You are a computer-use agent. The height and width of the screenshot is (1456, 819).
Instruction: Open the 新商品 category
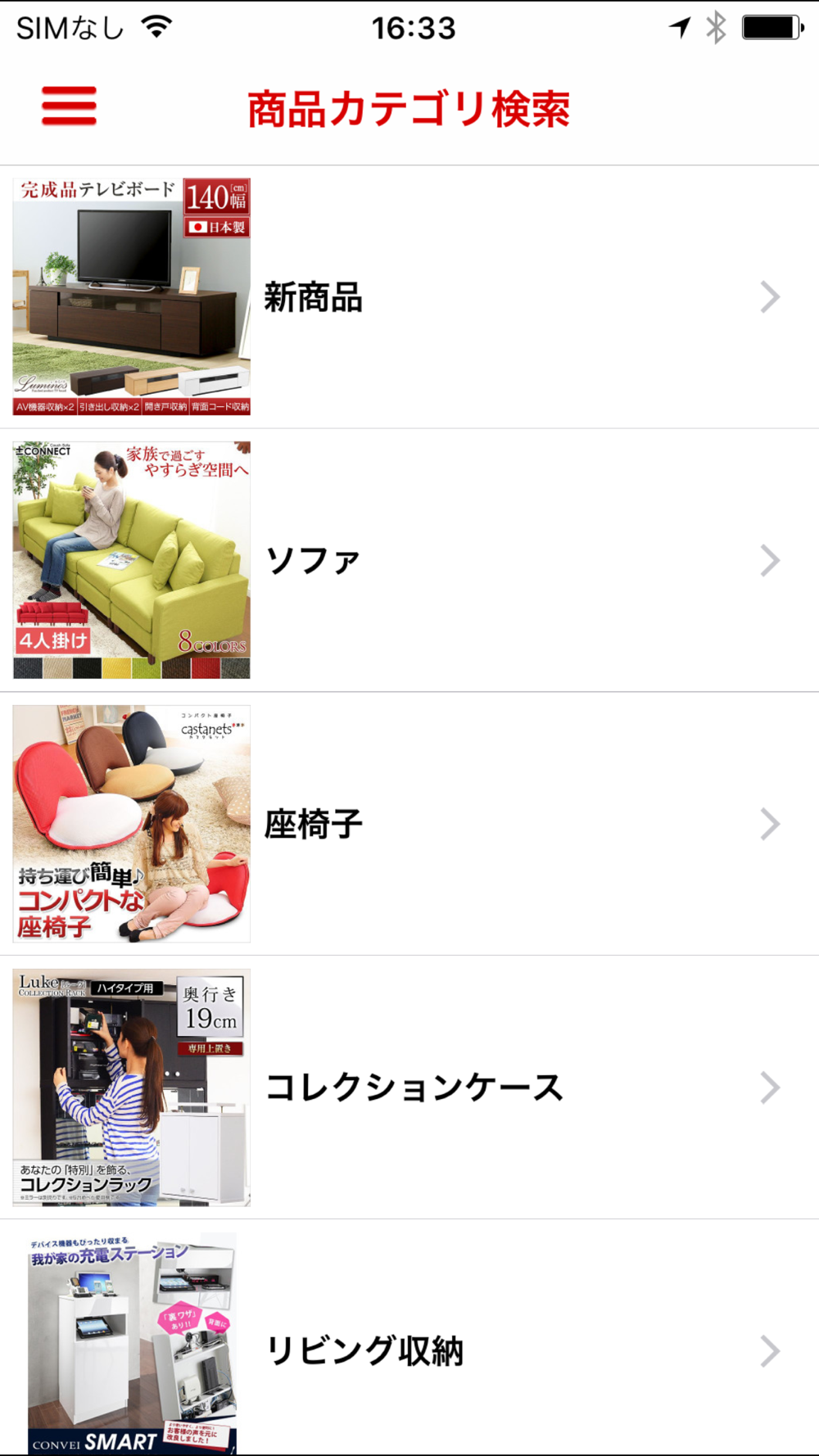[x=409, y=297]
